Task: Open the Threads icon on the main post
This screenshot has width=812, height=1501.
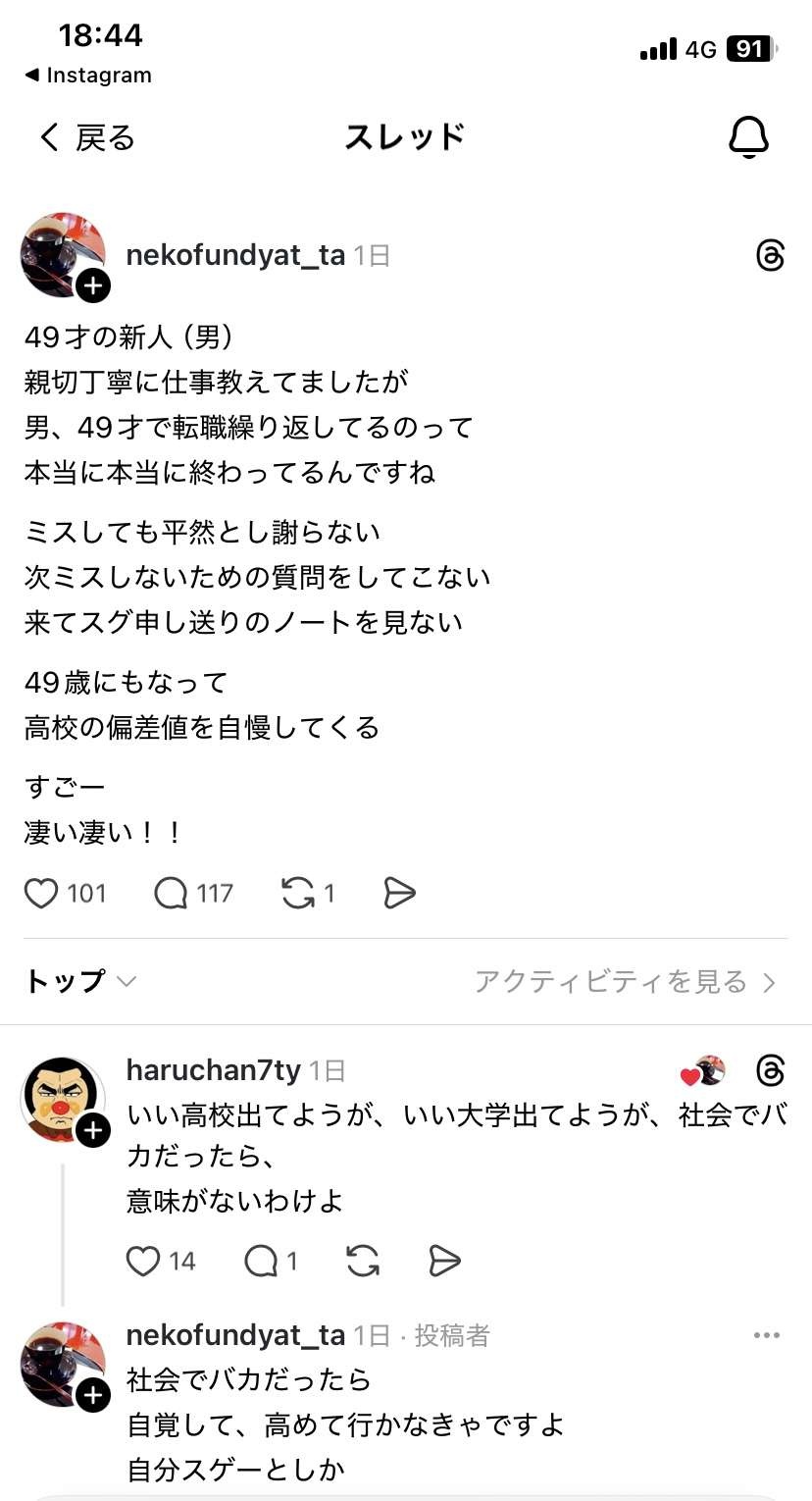Action: [x=771, y=256]
